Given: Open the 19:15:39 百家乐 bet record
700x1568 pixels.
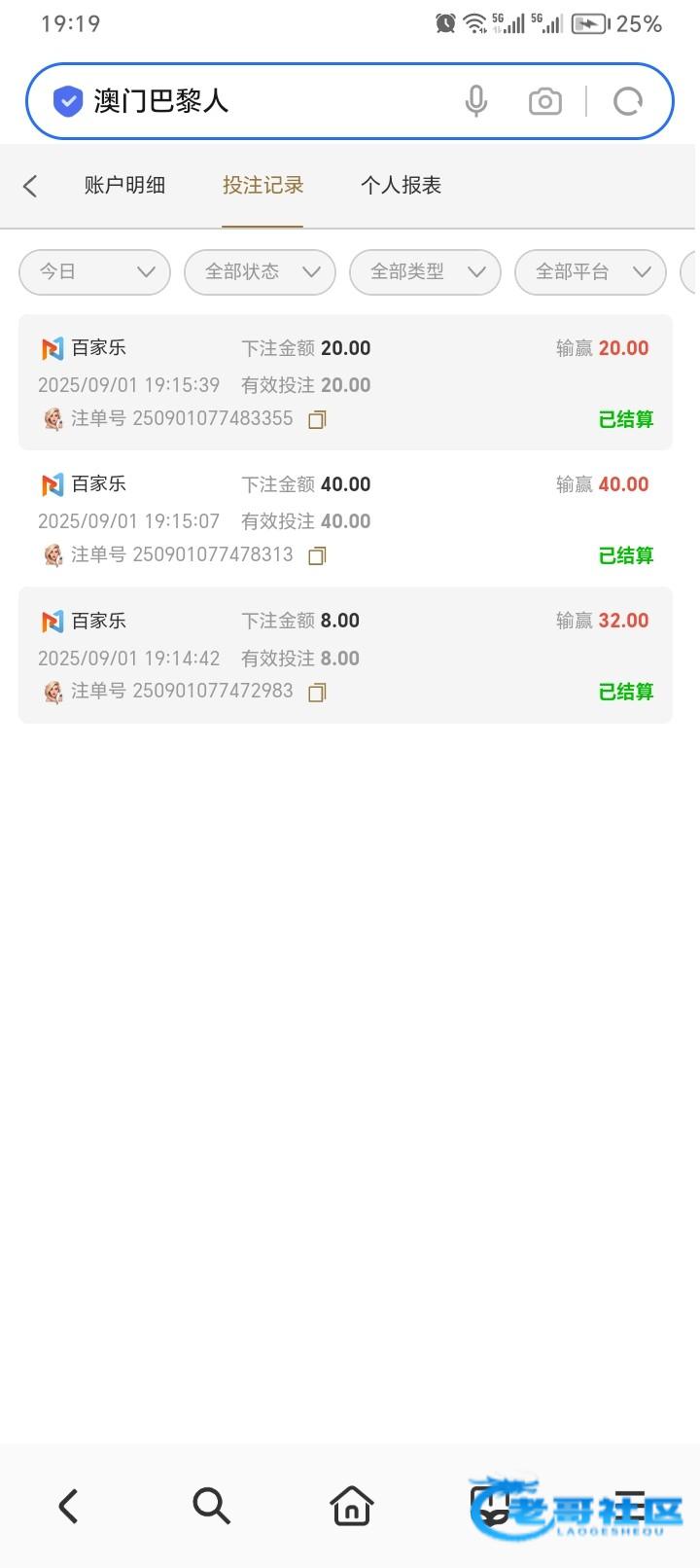Looking at the screenshot, I should (345, 382).
